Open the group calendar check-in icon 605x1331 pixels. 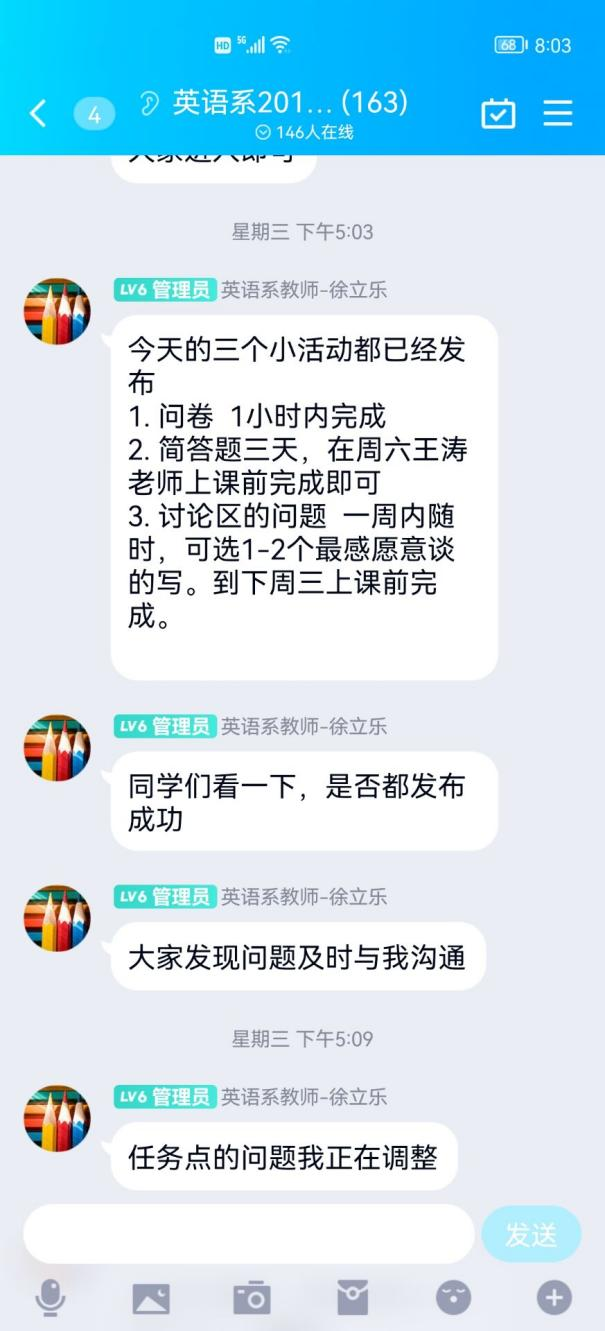498,113
